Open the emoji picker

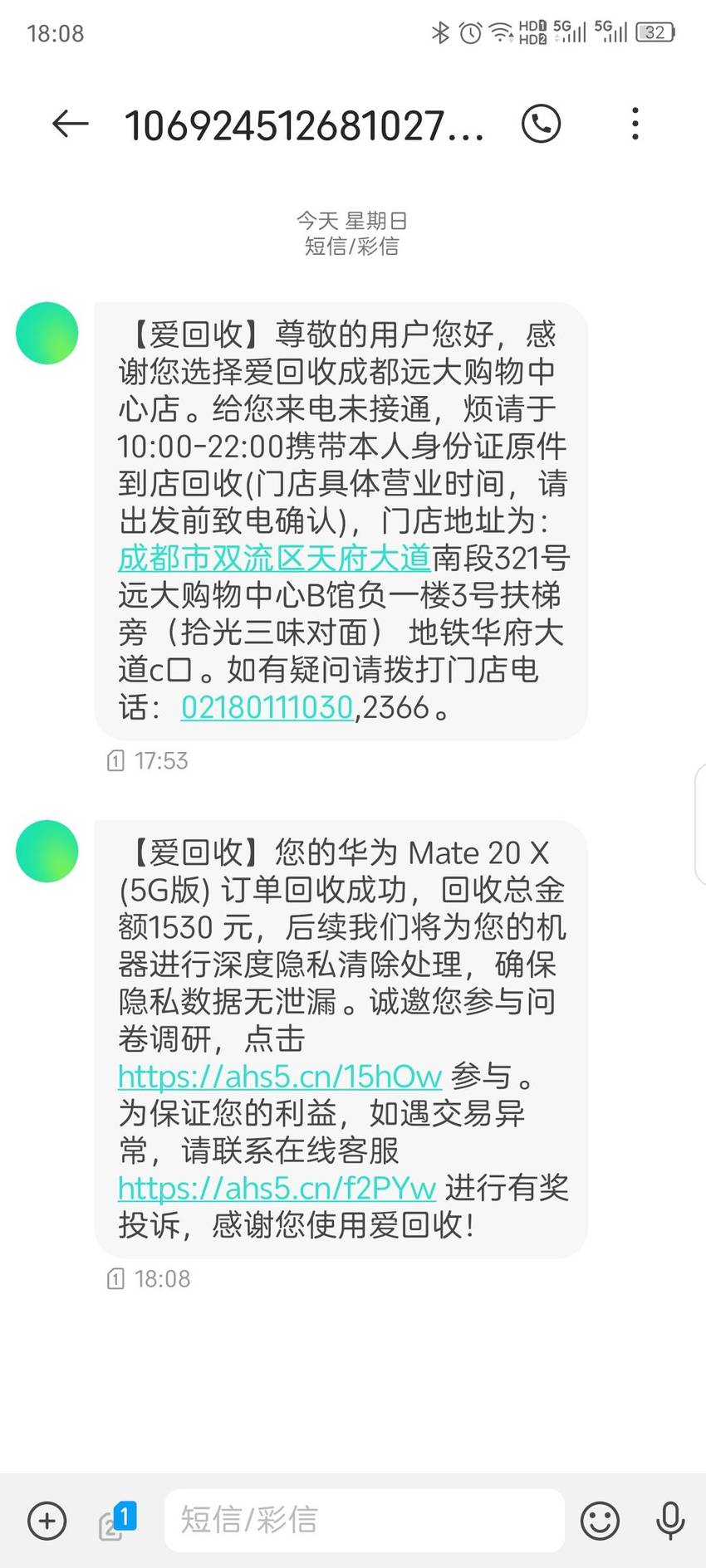[x=600, y=1521]
